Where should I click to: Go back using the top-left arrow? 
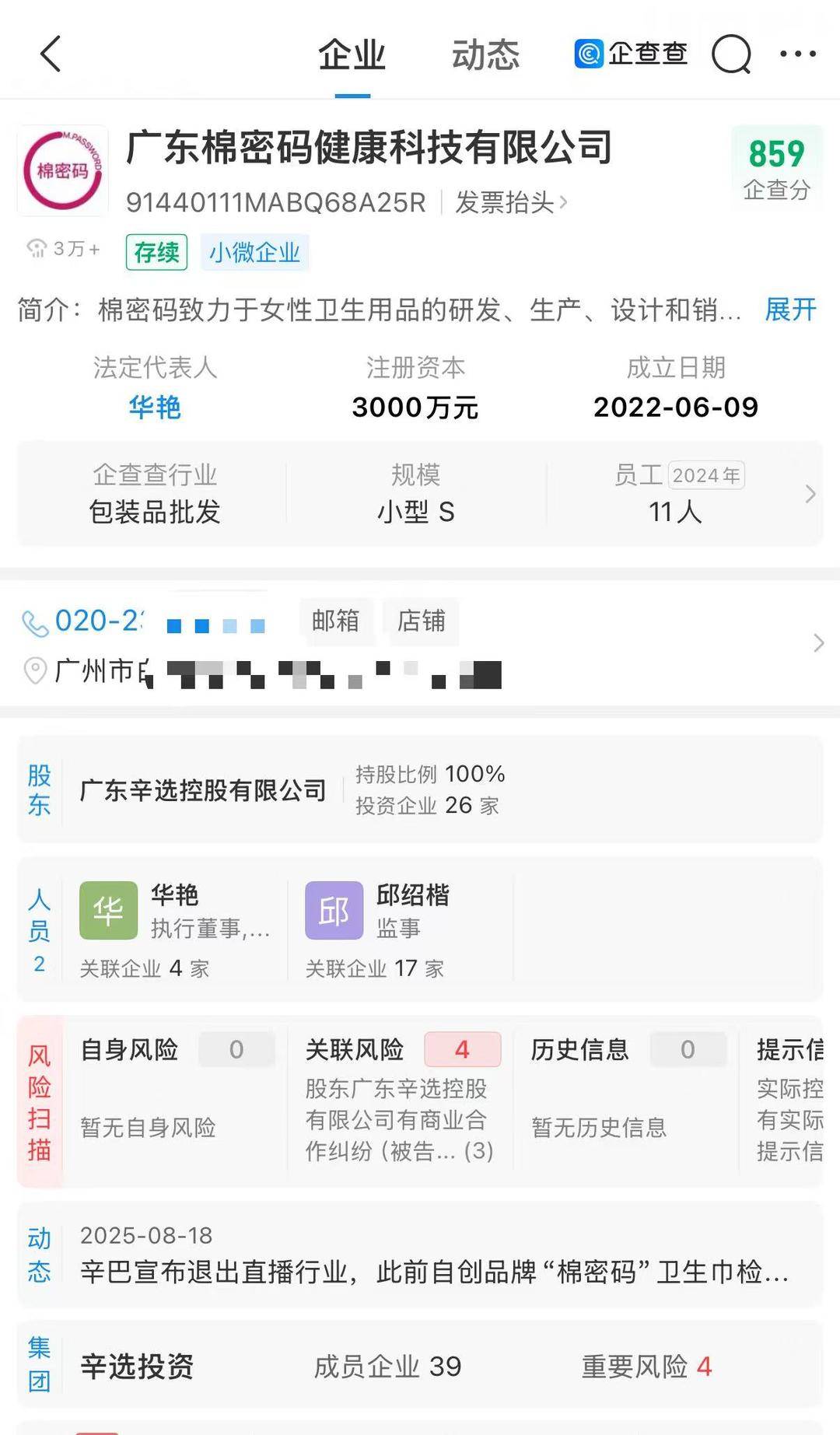point(51,54)
